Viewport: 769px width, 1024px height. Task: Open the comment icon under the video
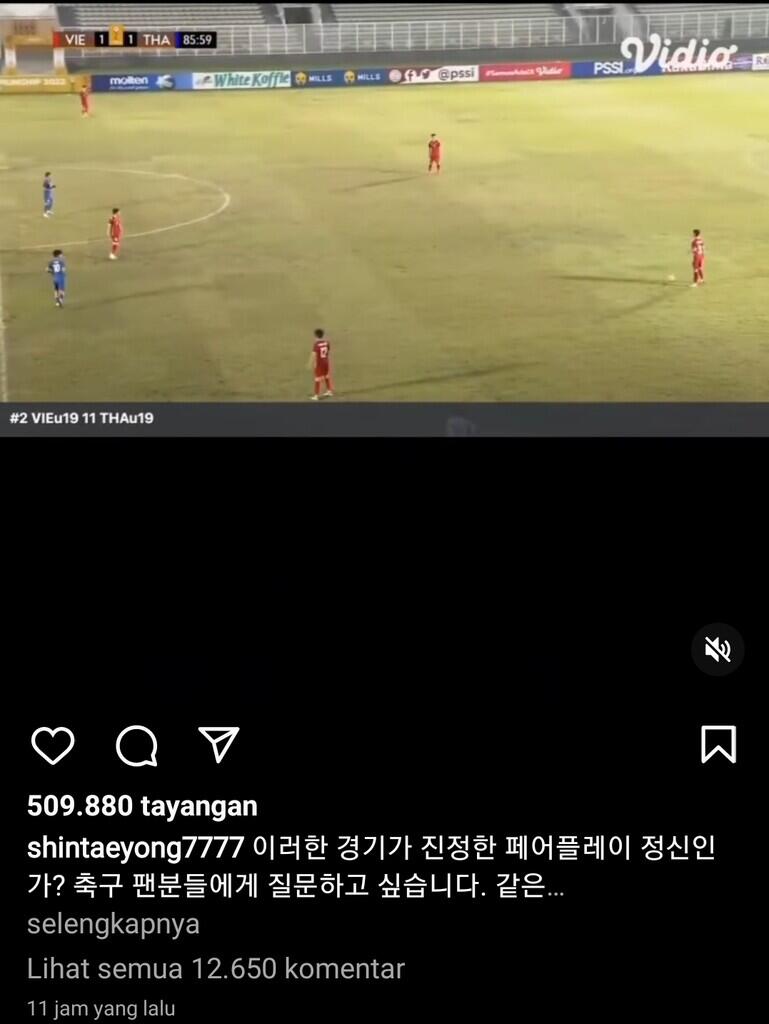[x=136, y=745]
